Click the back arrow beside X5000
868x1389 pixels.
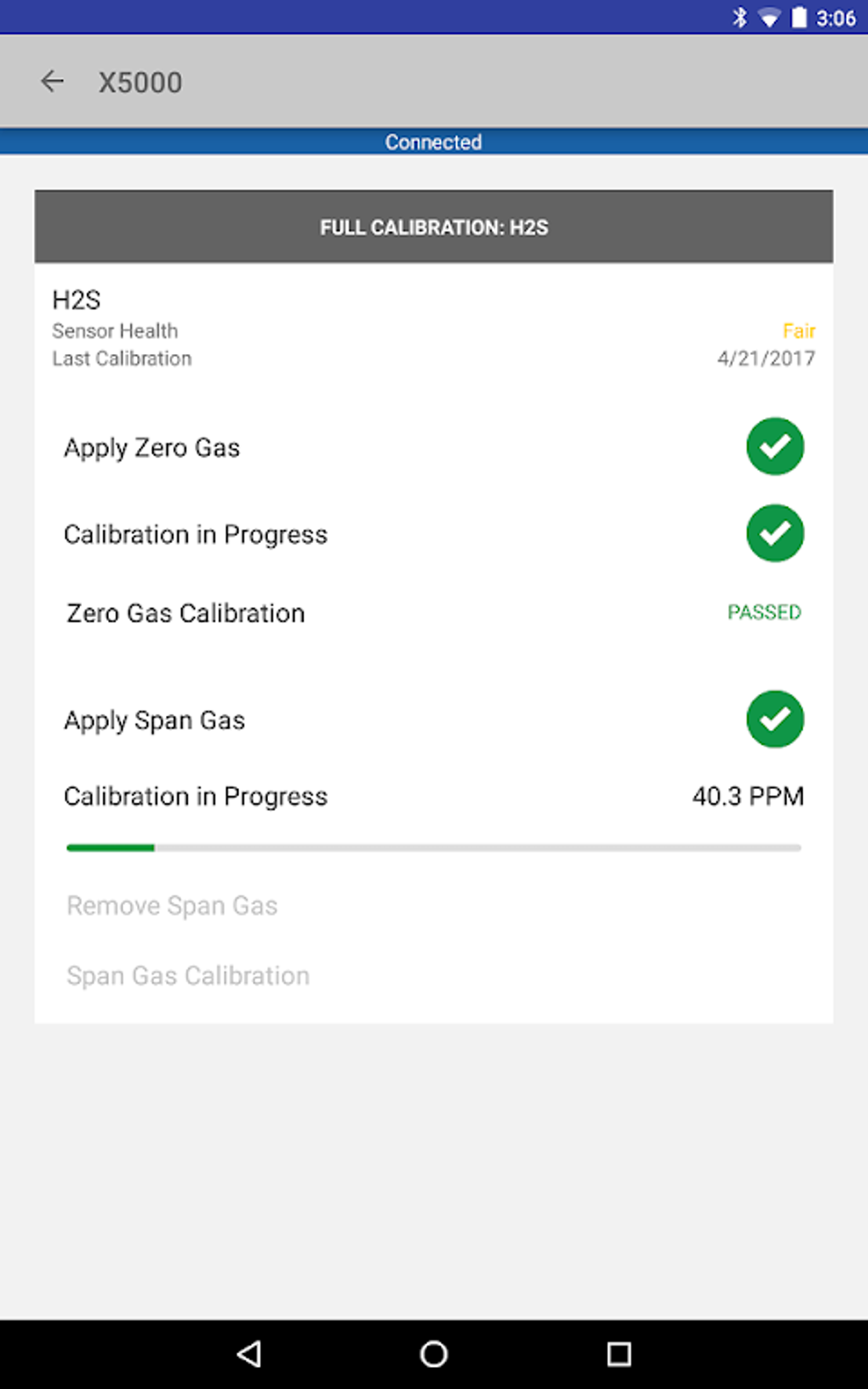[53, 81]
